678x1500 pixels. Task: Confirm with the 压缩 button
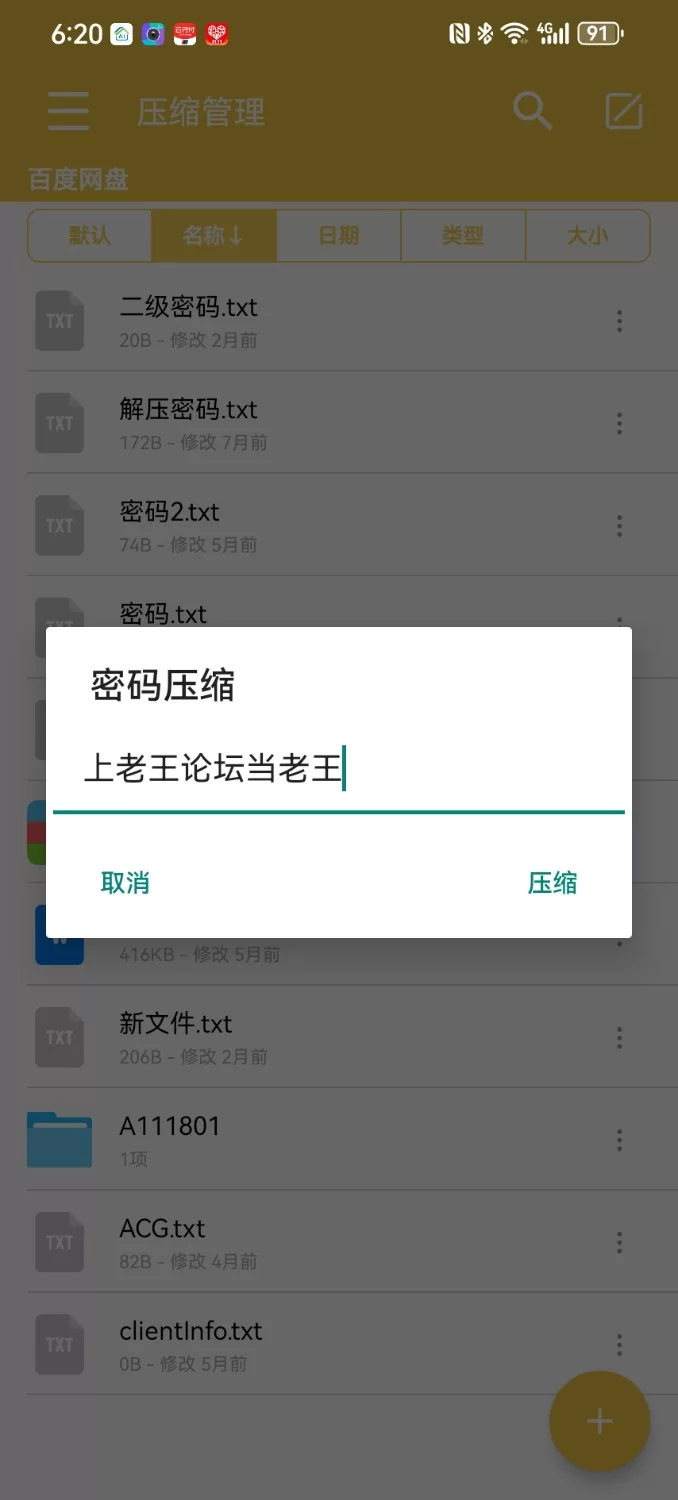point(552,883)
